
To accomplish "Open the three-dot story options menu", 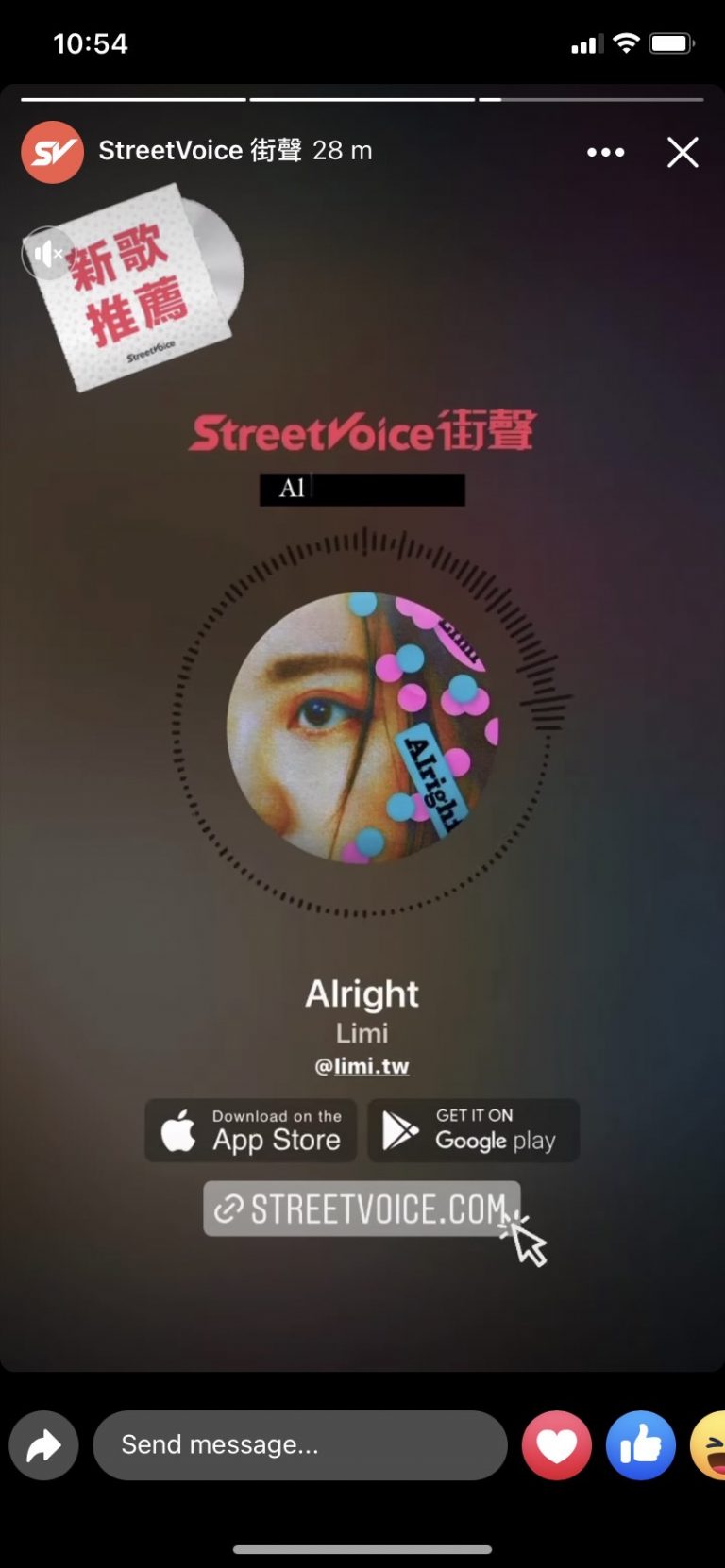I will pyautogui.click(x=605, y=152).
